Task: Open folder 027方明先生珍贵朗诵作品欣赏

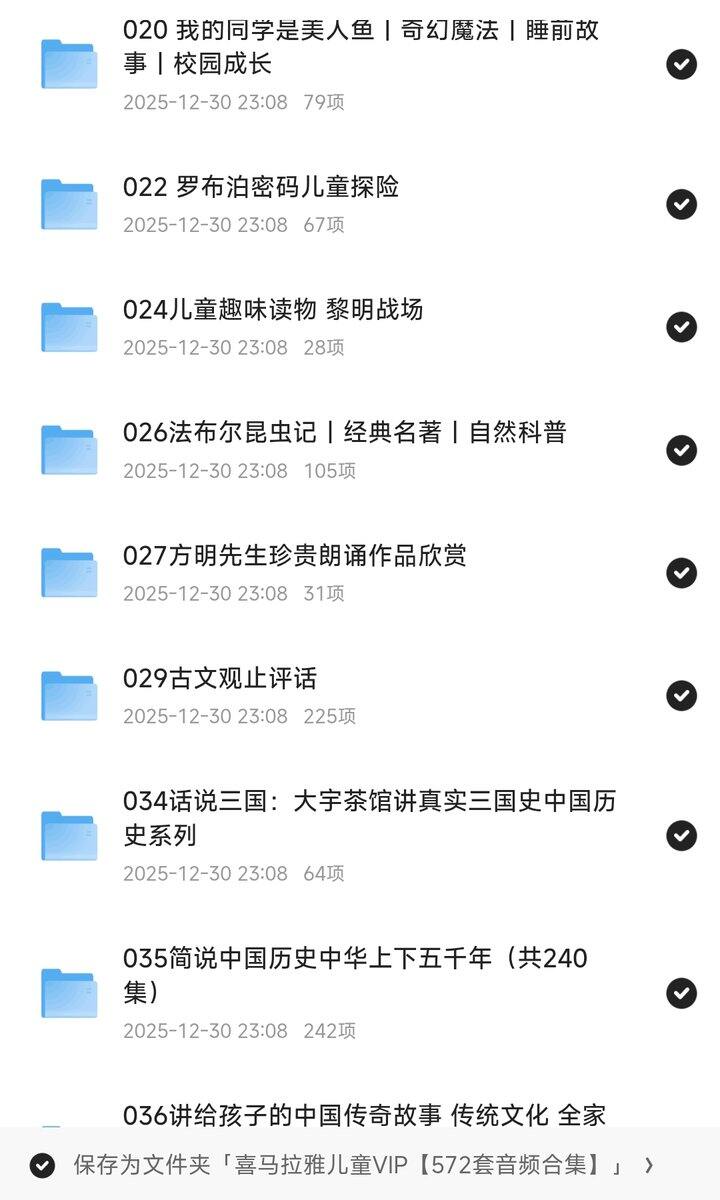Action: click(x=294, y=556)
